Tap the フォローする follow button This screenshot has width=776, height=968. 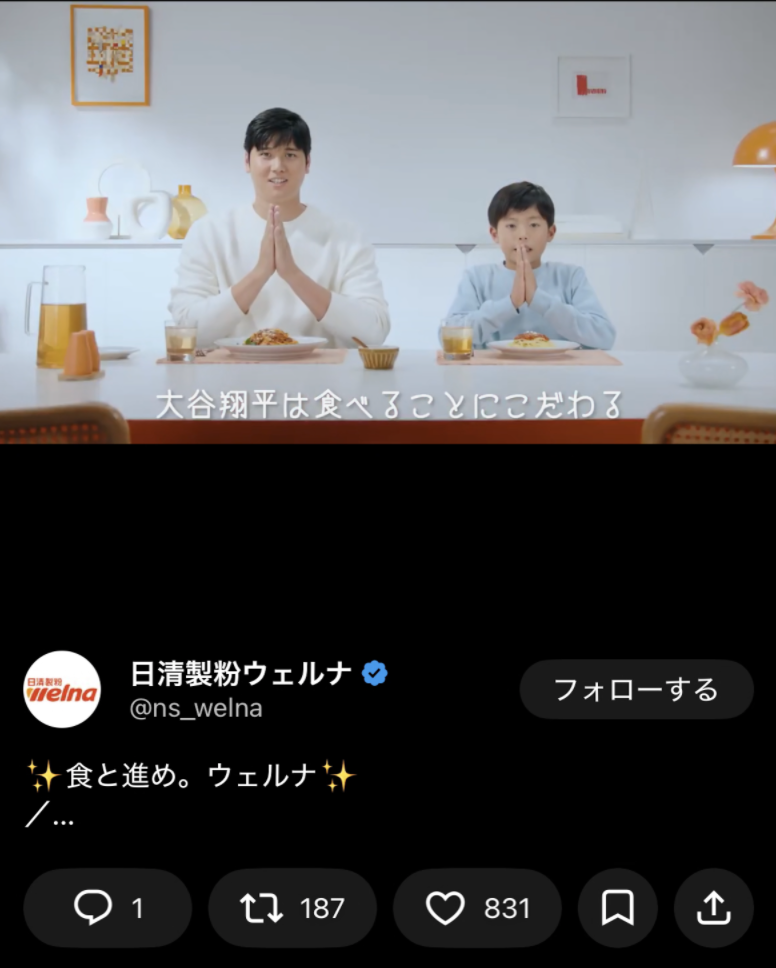click(636, 689)
